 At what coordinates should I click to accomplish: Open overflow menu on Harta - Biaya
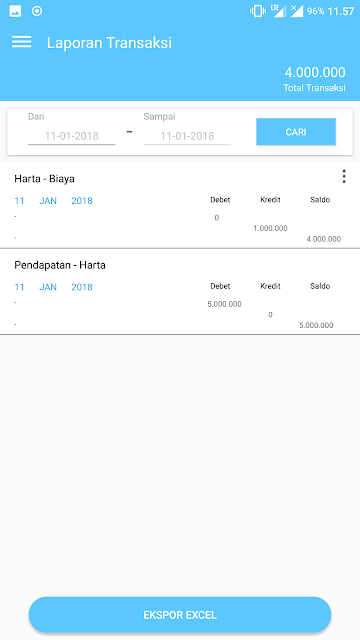(344, 176)
